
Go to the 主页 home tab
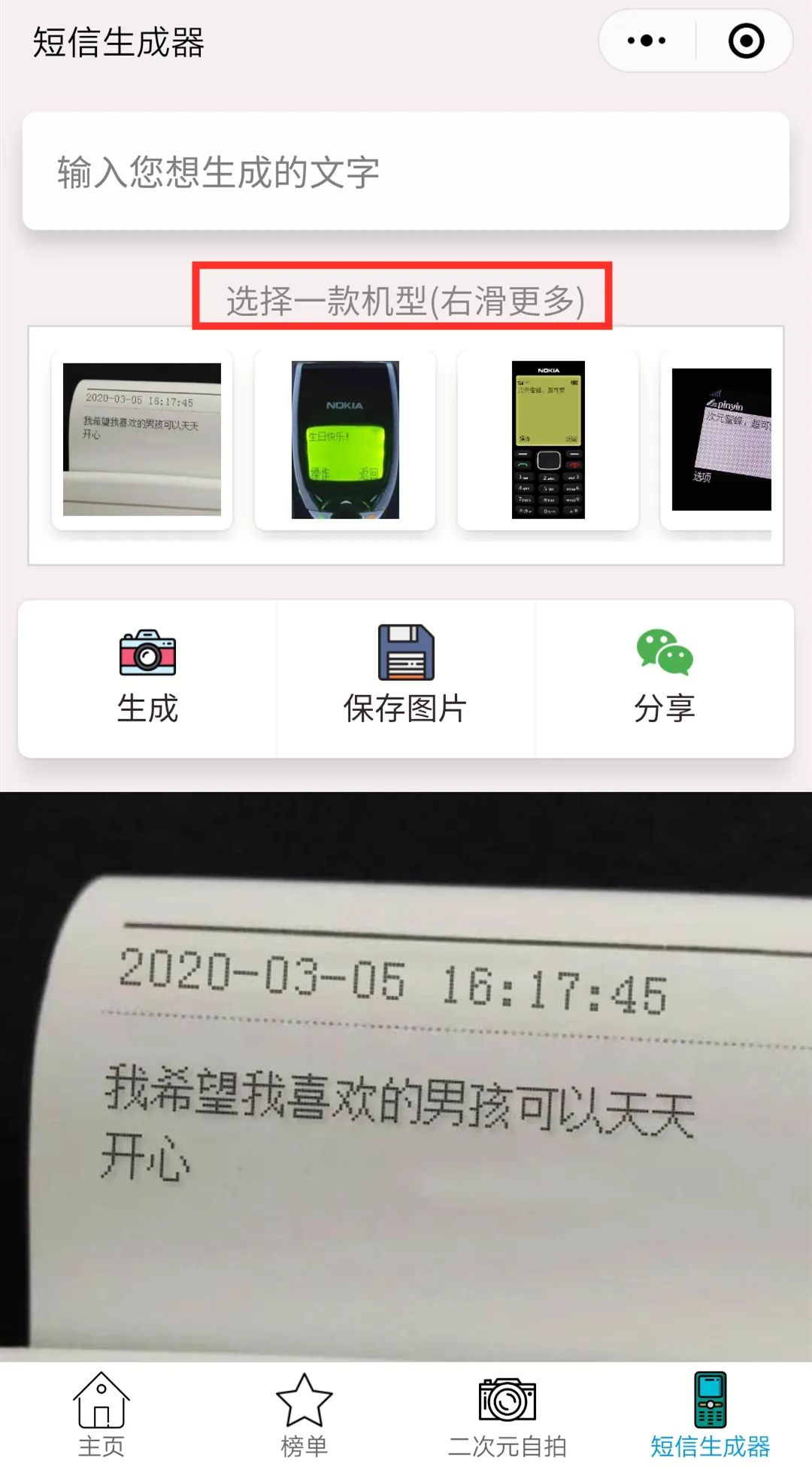point(101,1415)
